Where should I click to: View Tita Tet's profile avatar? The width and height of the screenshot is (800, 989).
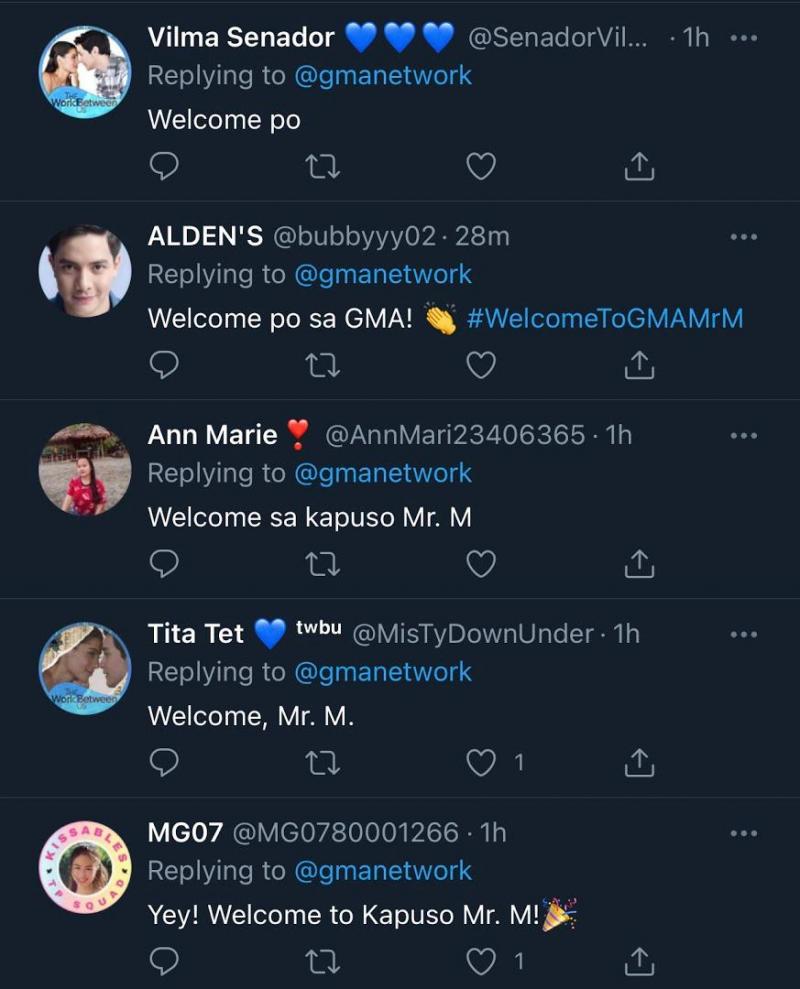pos(85,669)
